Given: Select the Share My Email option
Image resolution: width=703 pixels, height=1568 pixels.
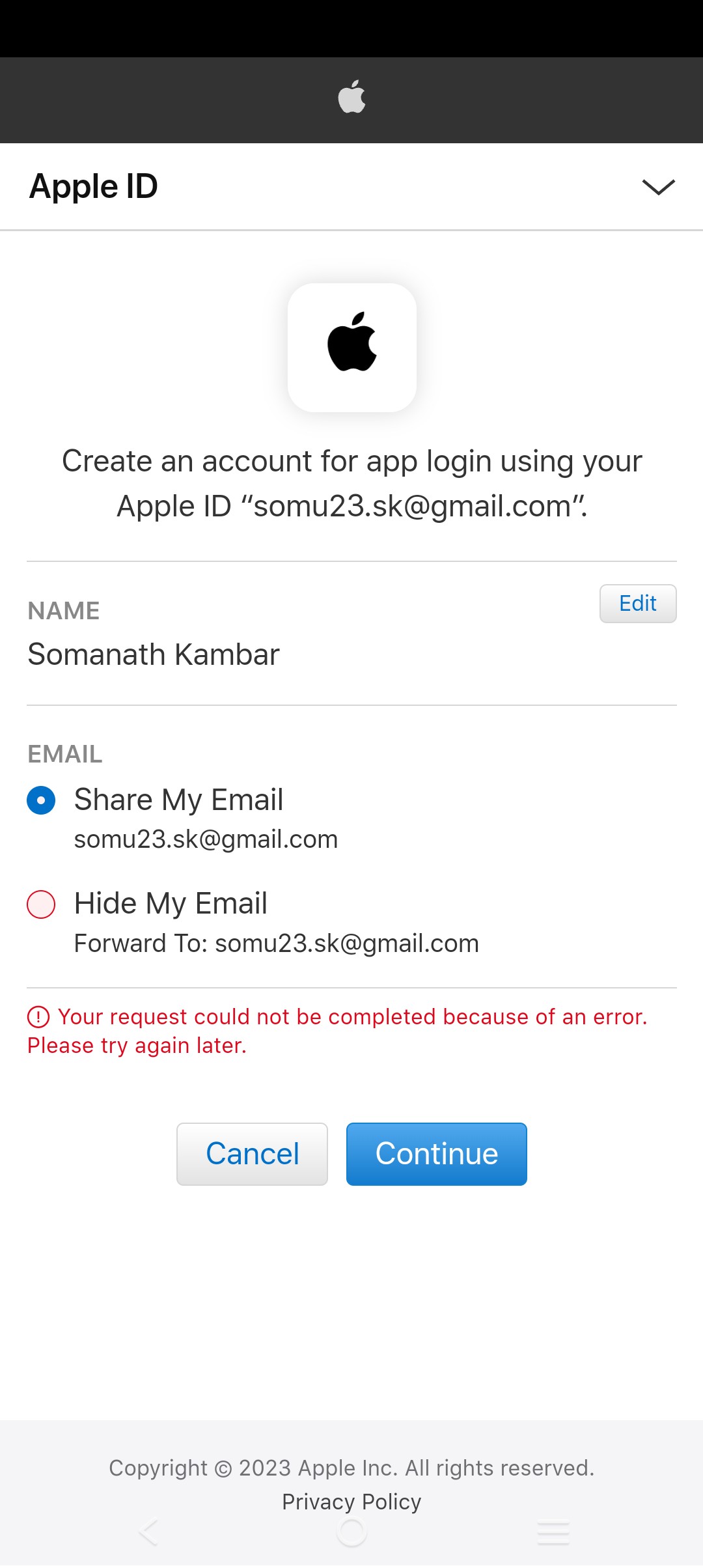Looking at the screenshot, I should [x=41, y=800].
